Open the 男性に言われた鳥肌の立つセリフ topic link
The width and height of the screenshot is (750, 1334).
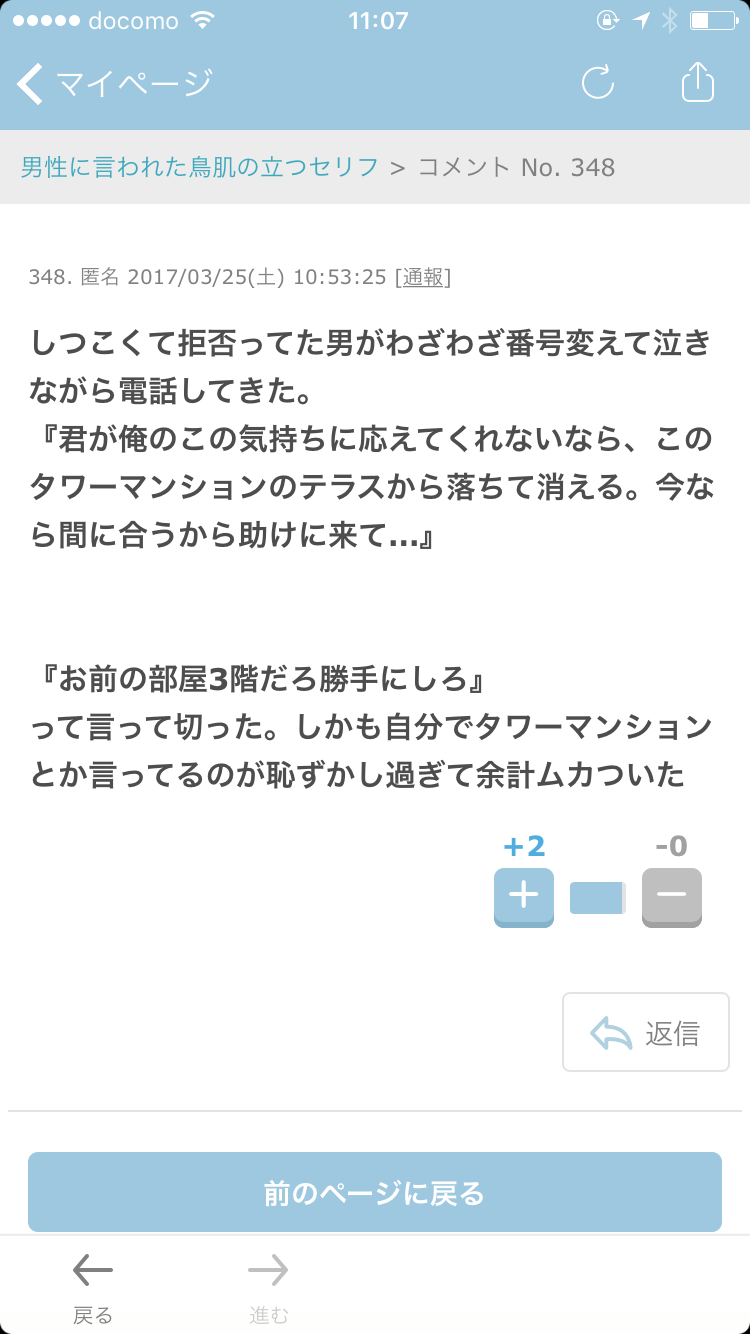pyautogui.click(x=200, y=167)
